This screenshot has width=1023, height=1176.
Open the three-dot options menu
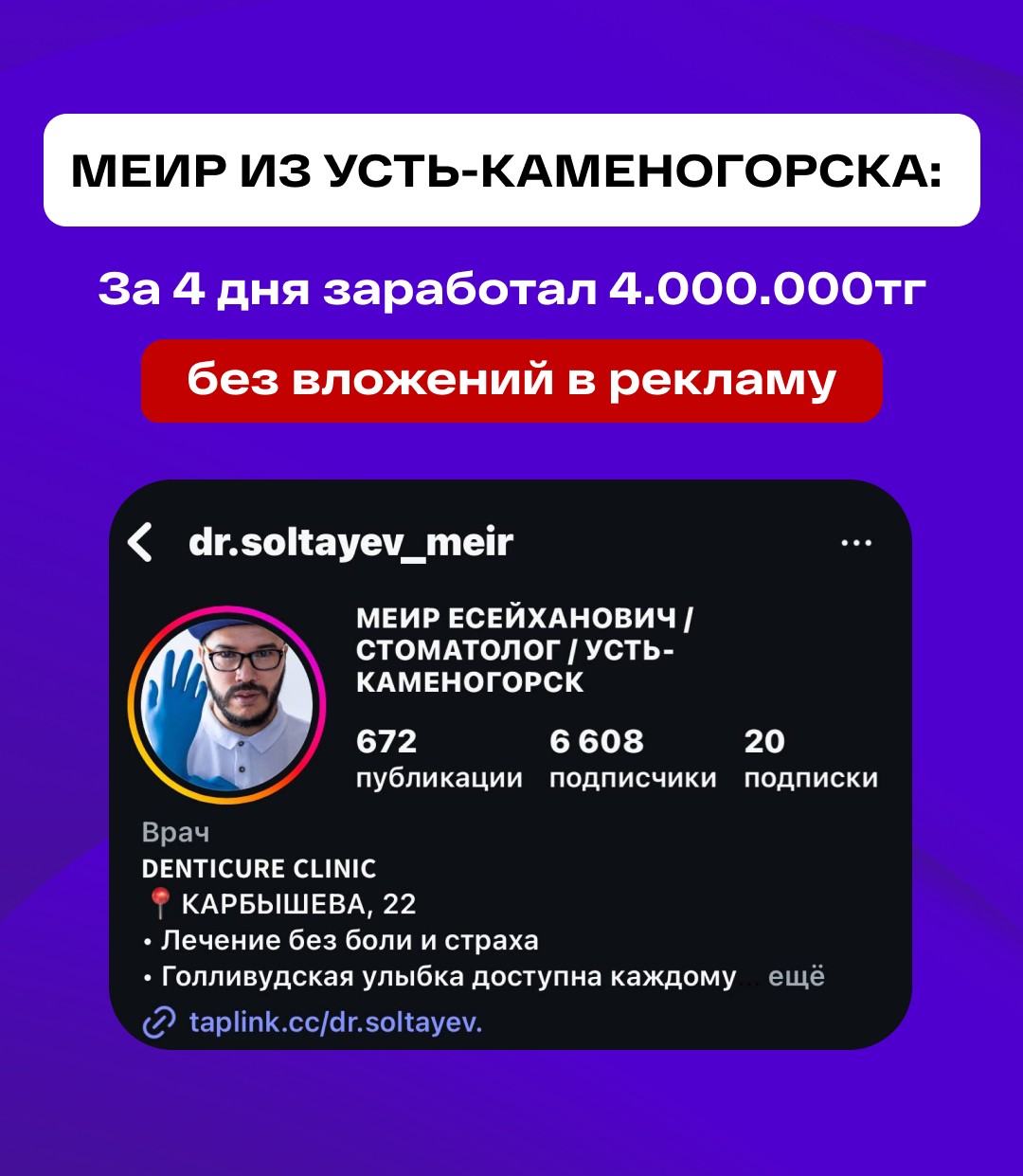(857, 542)
